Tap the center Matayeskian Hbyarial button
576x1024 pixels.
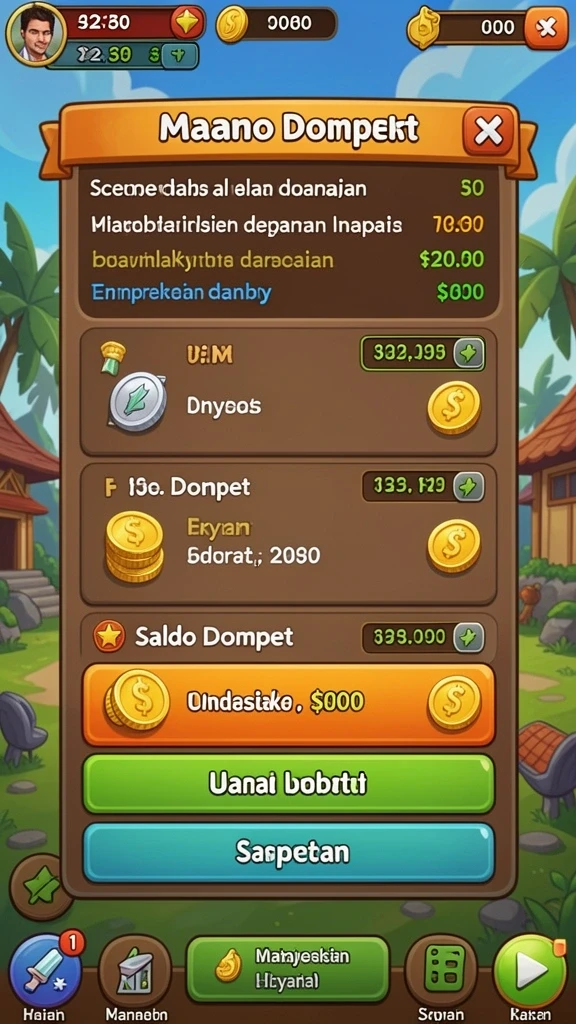pos(288,969)
